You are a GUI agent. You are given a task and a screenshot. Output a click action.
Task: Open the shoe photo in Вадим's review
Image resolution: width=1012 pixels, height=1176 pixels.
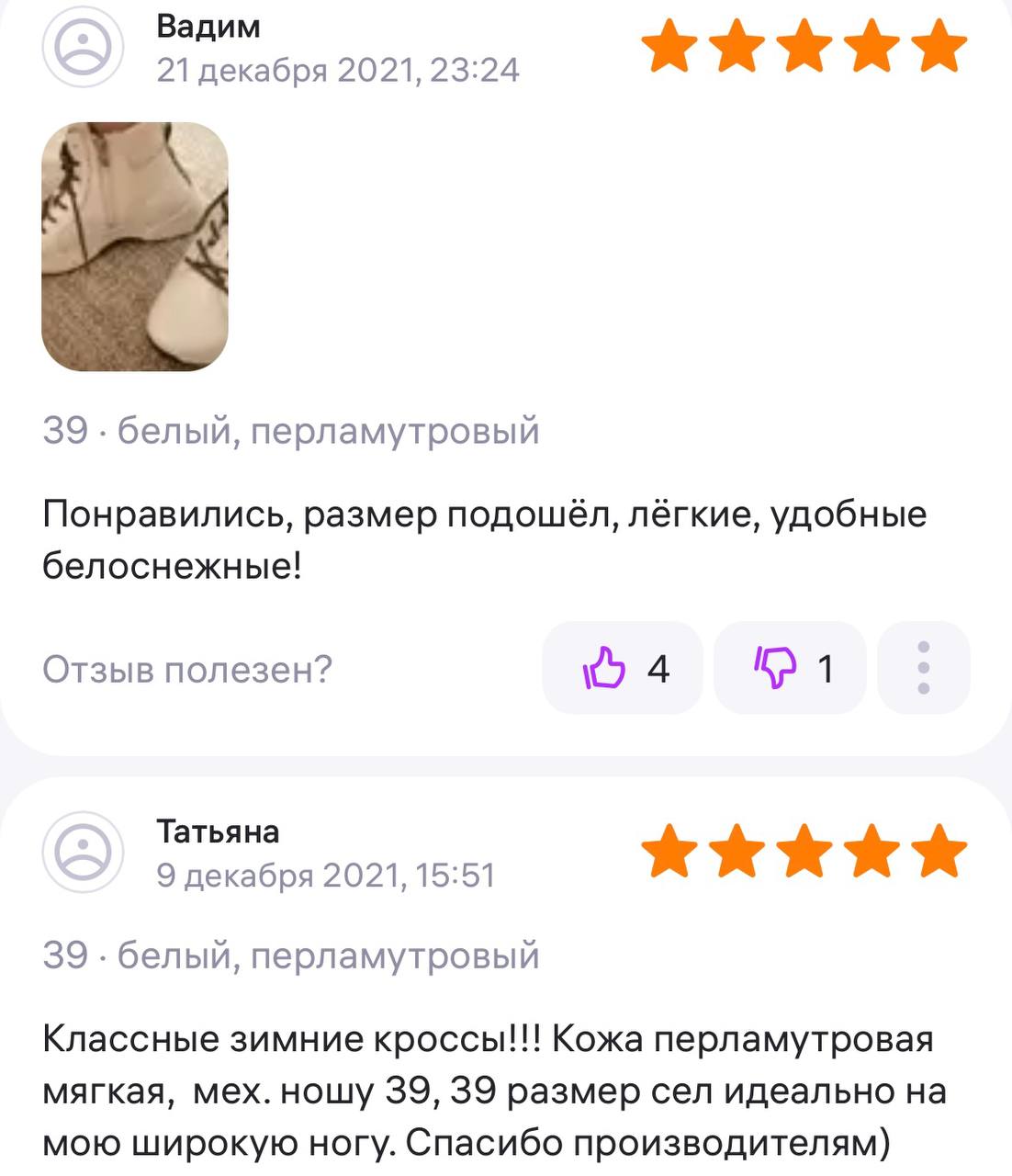[135, 246]
